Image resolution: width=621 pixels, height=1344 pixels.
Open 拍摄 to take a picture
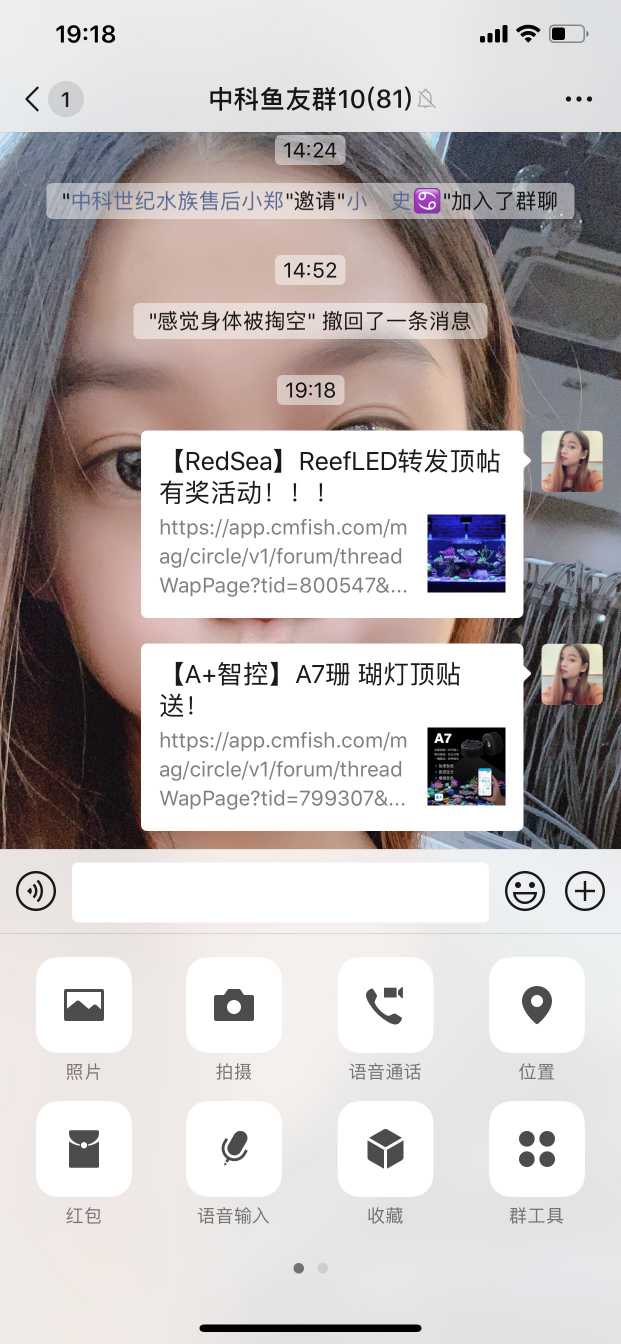point(234,1005)
